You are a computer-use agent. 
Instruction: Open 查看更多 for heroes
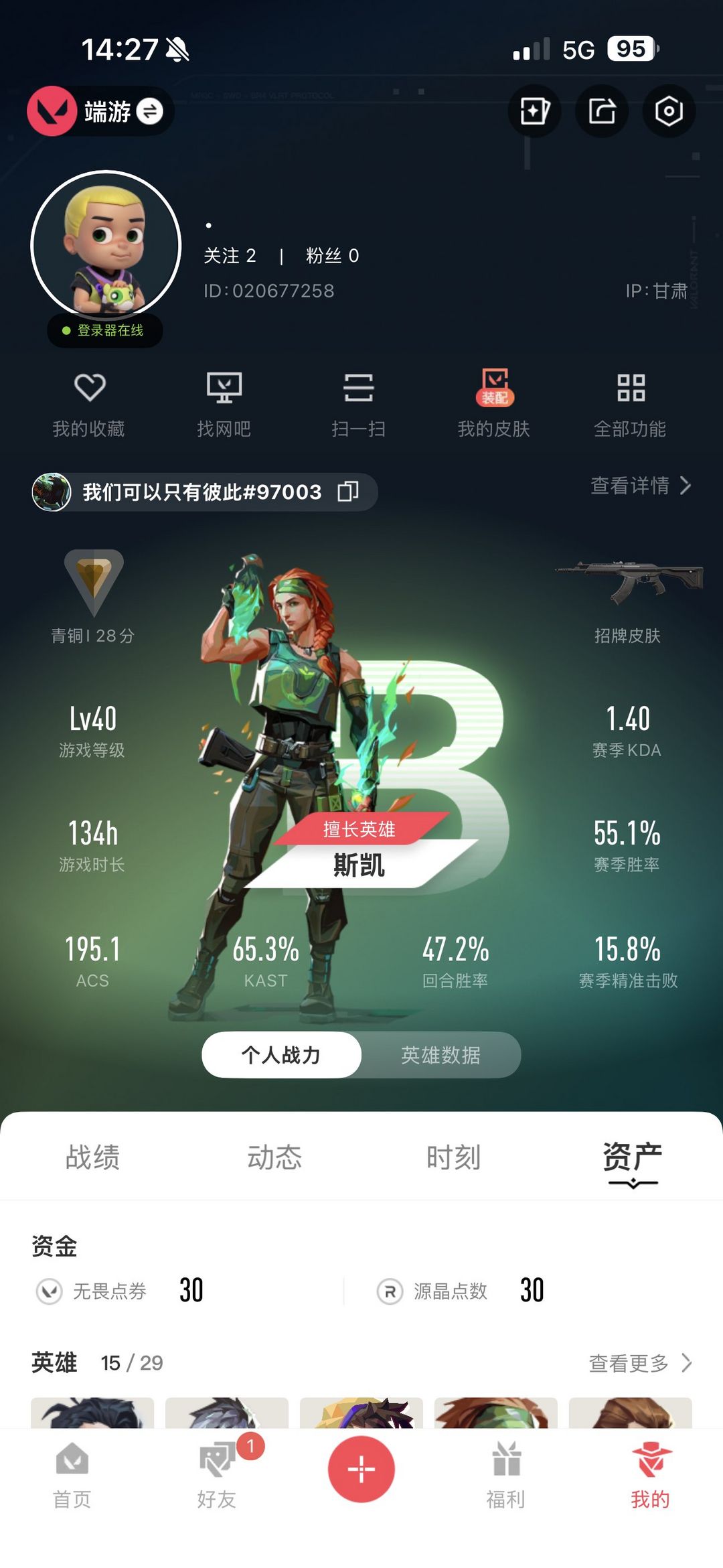640,1362
